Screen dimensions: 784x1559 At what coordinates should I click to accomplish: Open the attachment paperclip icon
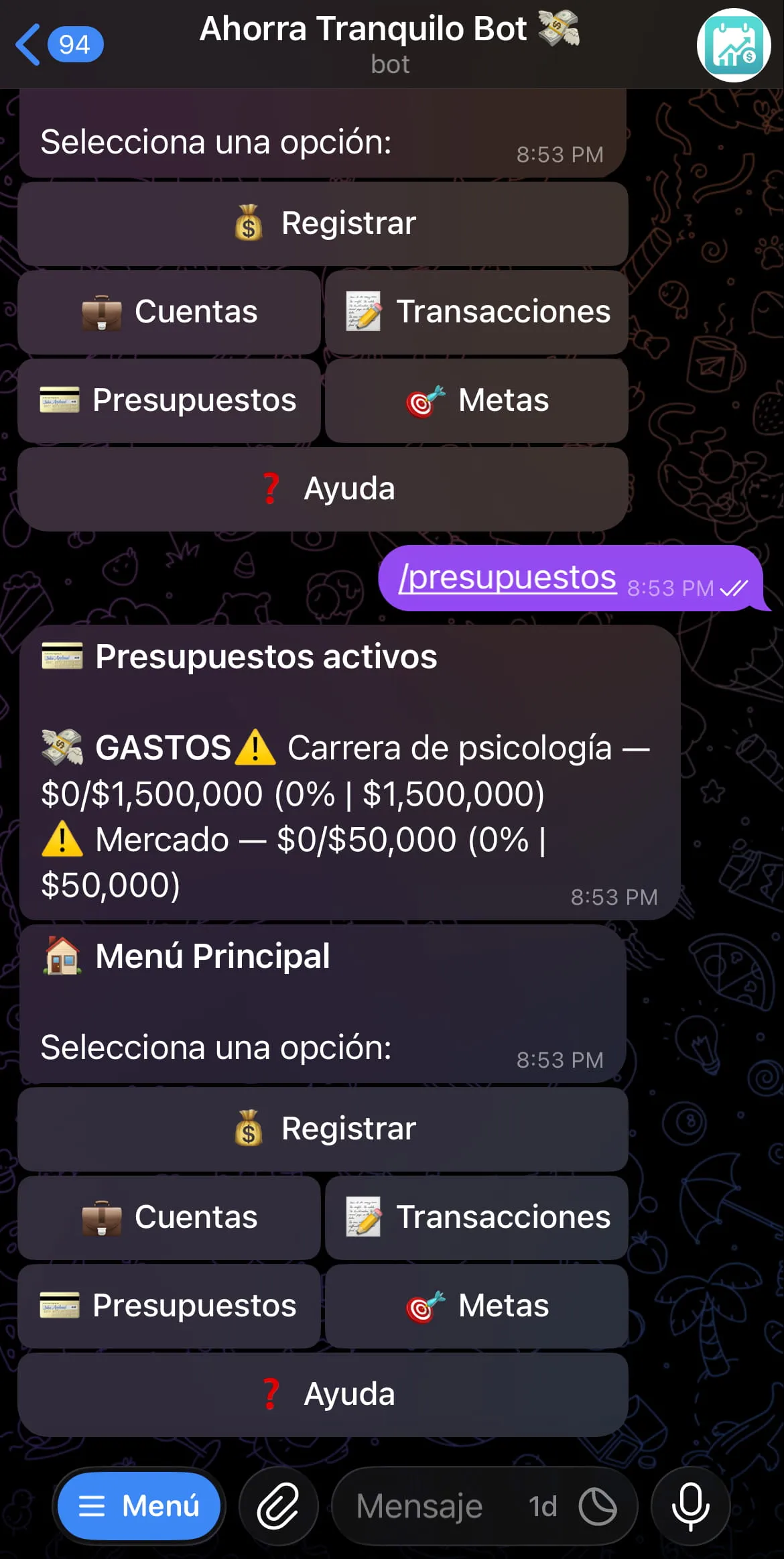pyautogui.click(x=279, y=1505)
